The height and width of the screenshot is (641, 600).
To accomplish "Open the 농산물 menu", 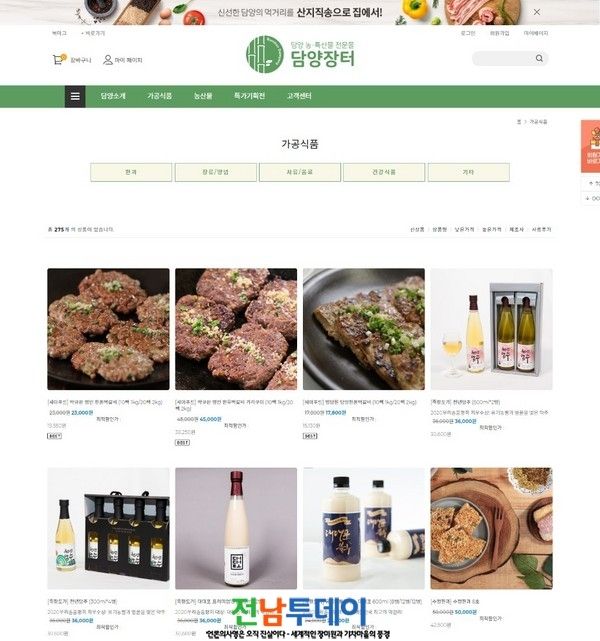I will 203,96.
